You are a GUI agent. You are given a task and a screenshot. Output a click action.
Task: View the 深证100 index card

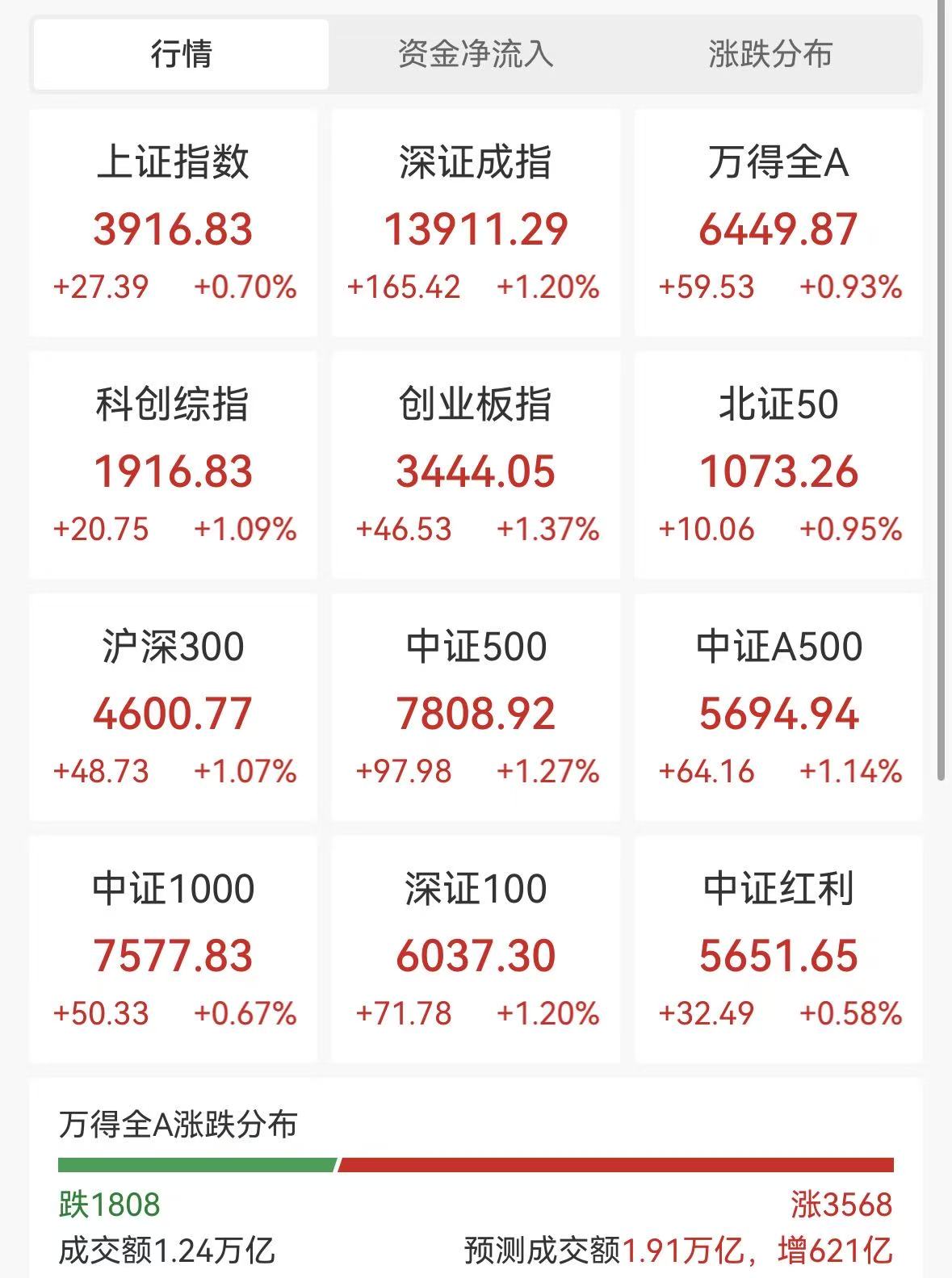476,949
